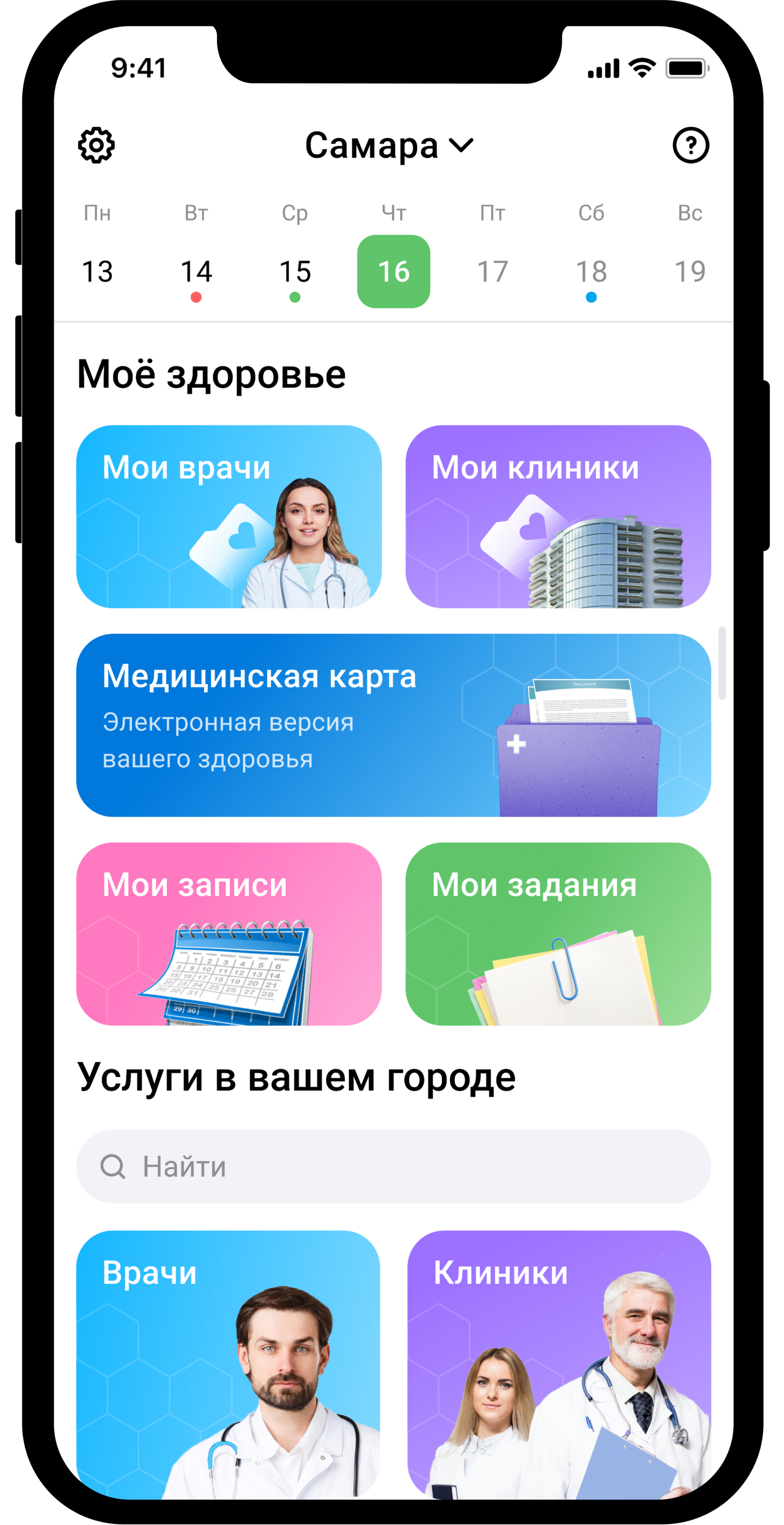
Task: Select Friday 17 in the calendar
Action: point(492,272)
